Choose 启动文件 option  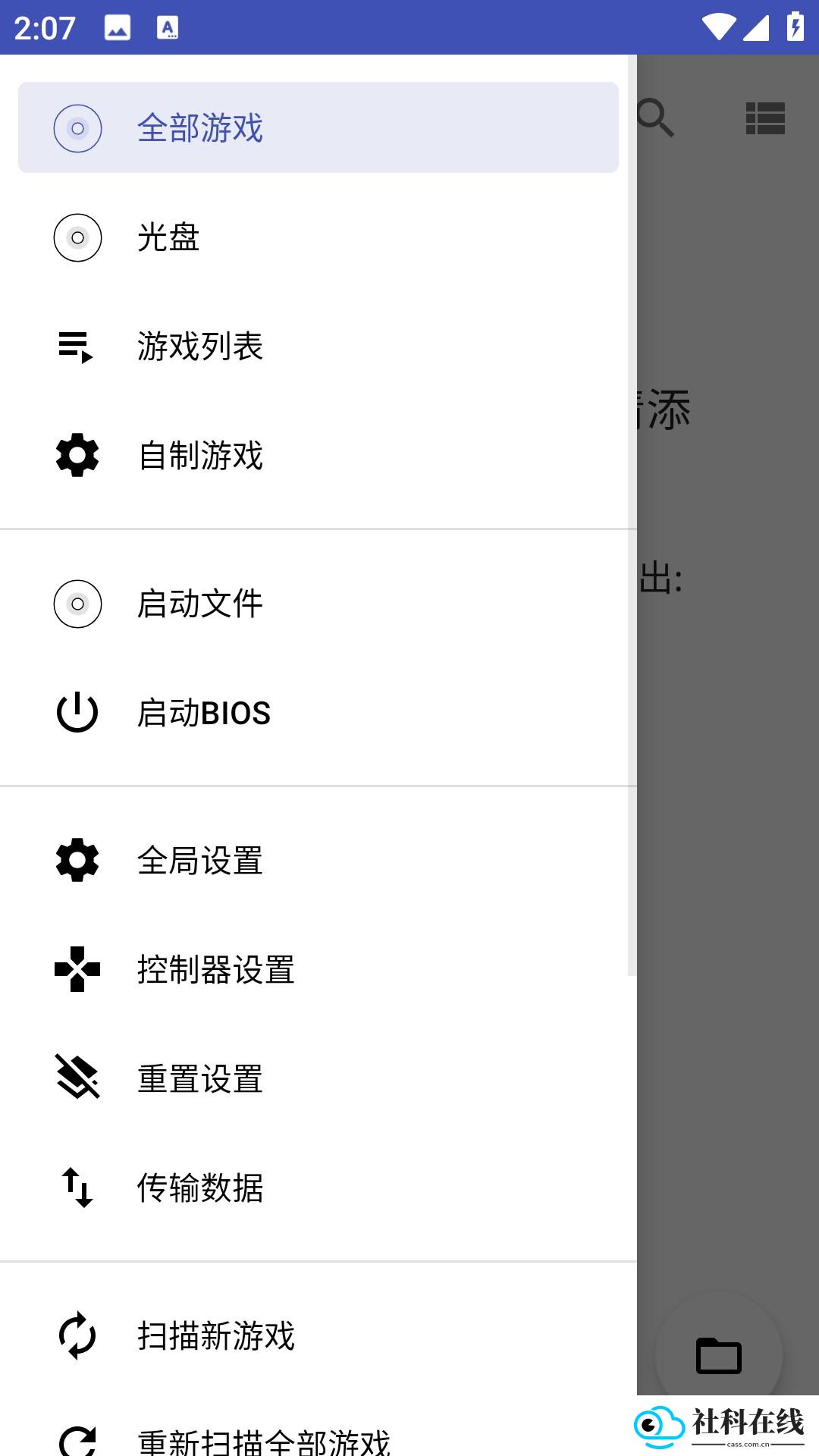[x=318, y=604]
